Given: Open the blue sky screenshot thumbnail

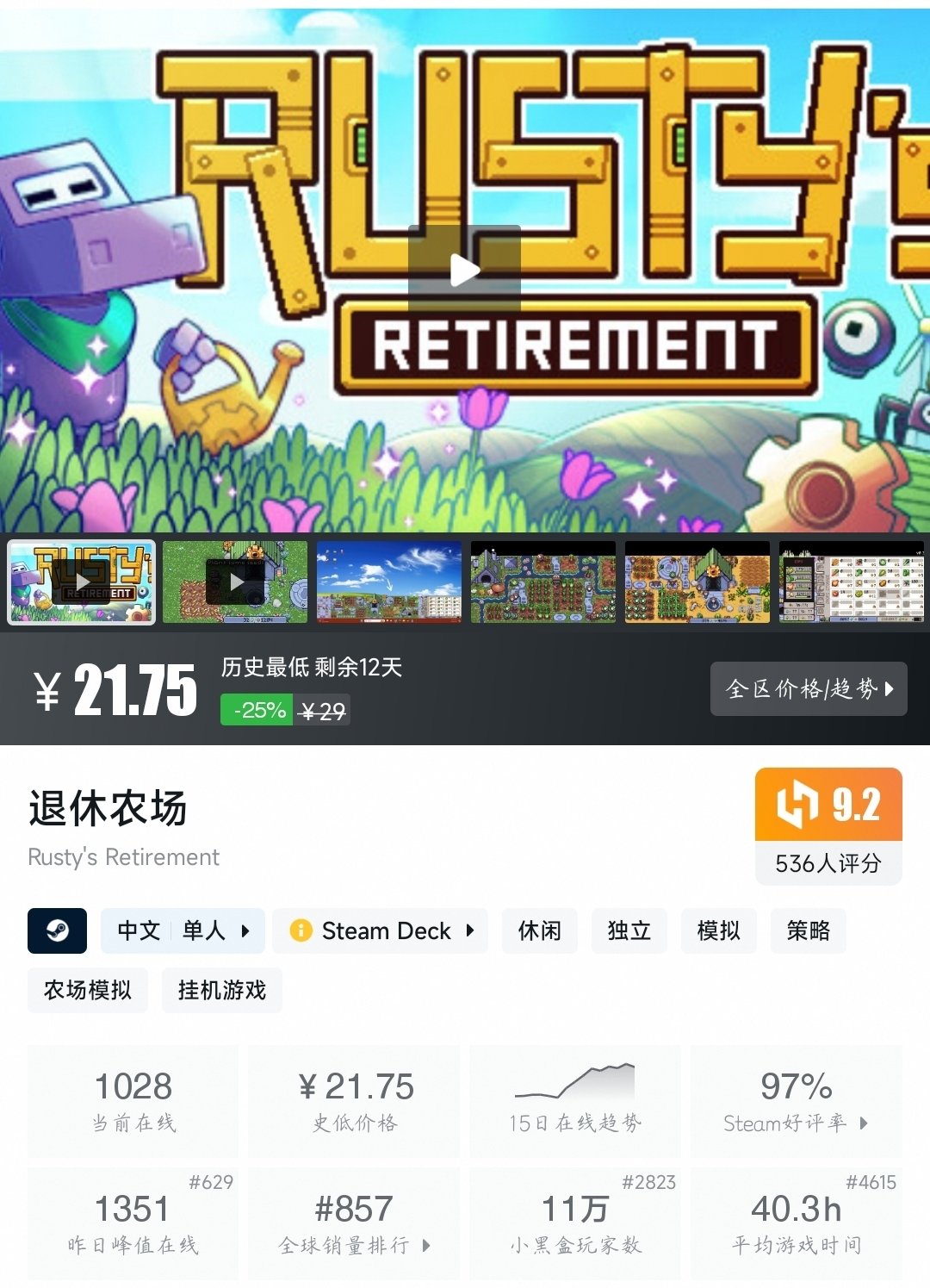Looking at the screenshot, I should pos(389,582).
